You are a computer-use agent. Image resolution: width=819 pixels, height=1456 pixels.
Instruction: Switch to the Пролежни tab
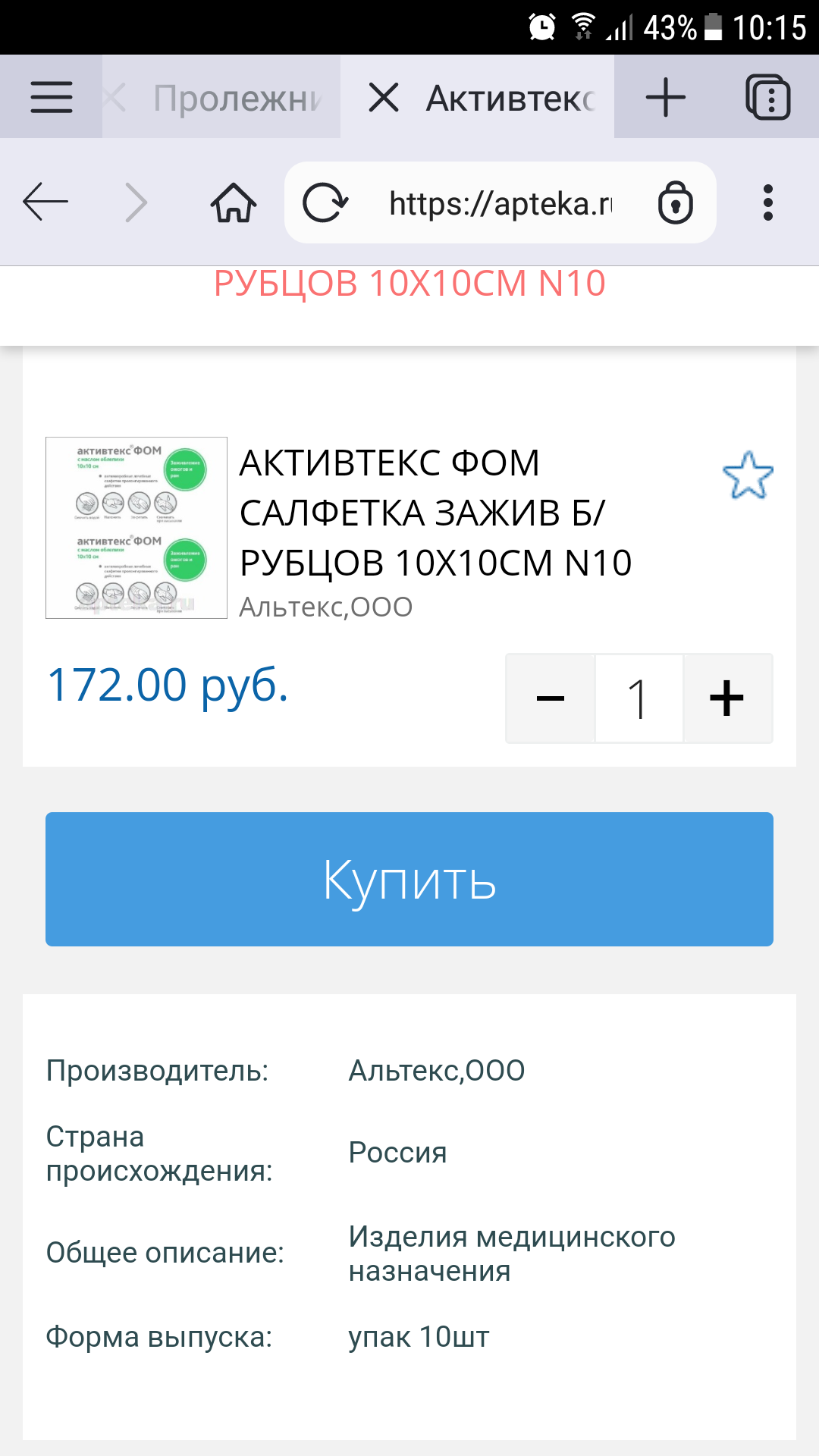point(237,98)
